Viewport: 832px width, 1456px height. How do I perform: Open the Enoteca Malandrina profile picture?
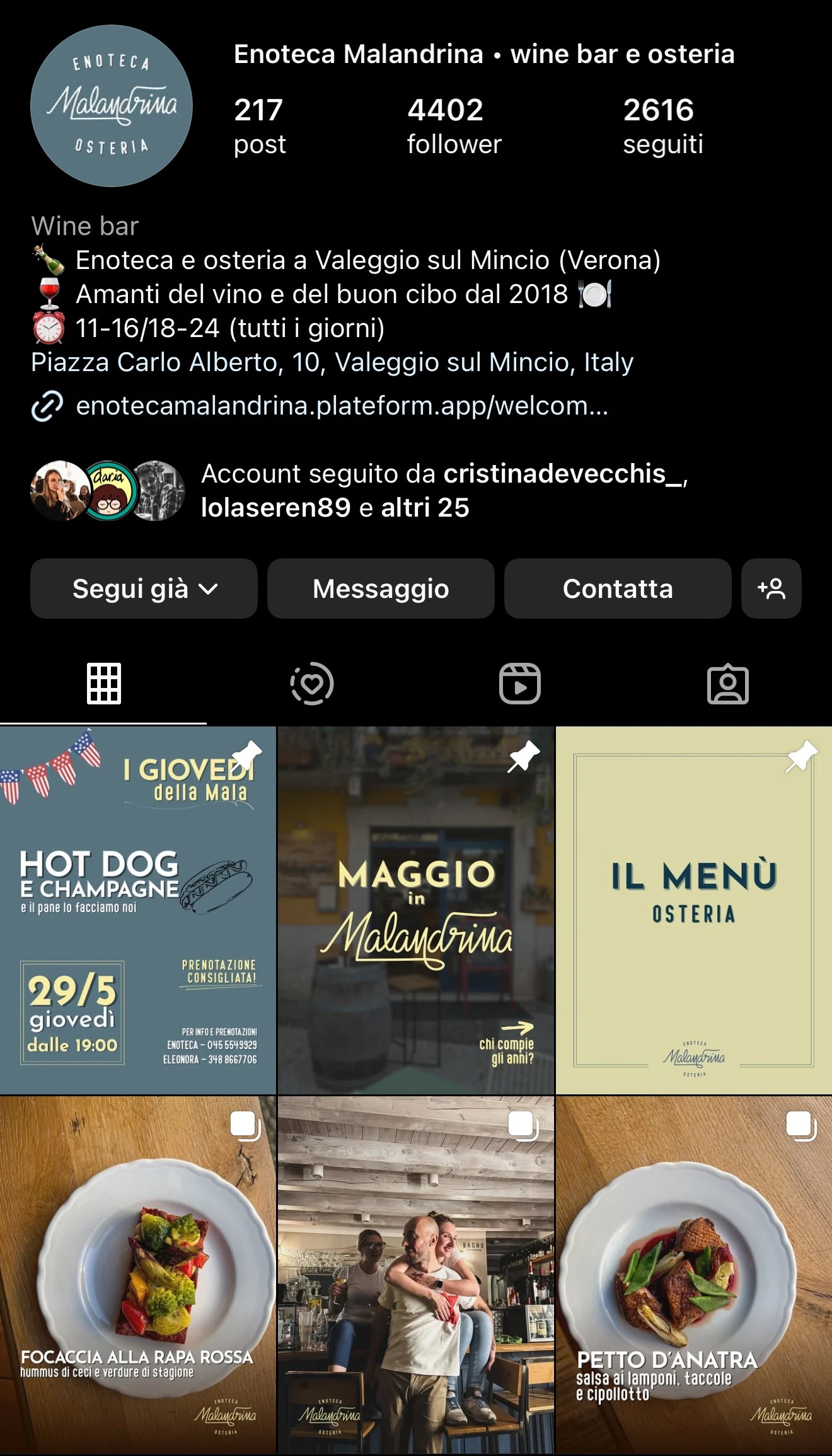tap(112, 106)
